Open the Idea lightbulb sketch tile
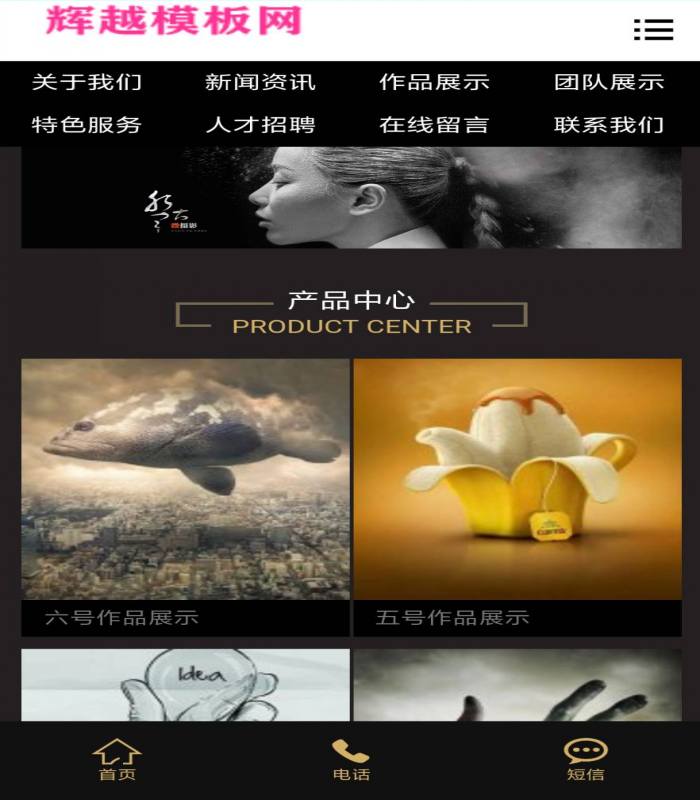This screenshot has width=700, height=800. click(x=186, y=686)
